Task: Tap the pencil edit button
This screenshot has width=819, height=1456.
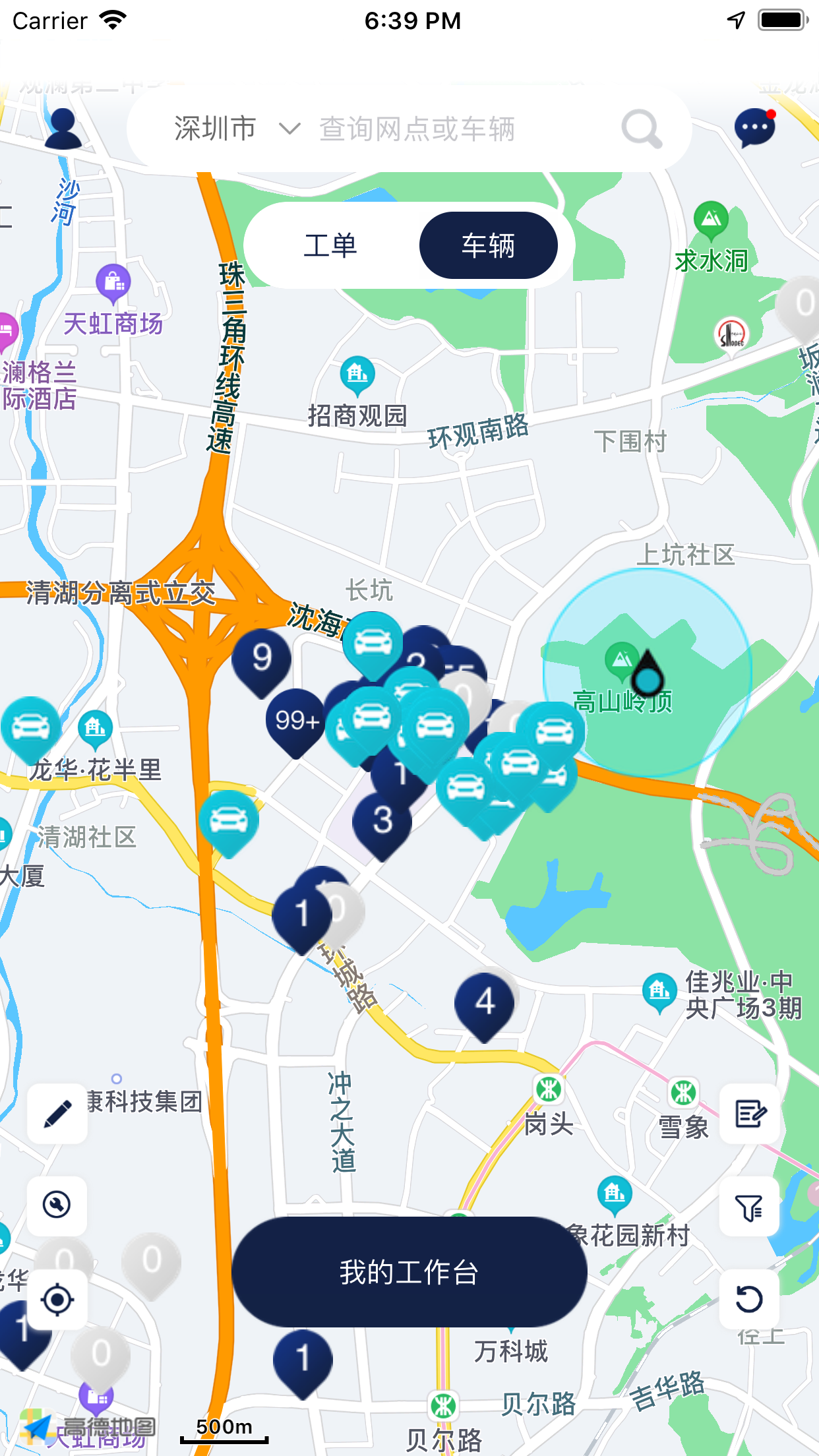Action: [57, 1114]
